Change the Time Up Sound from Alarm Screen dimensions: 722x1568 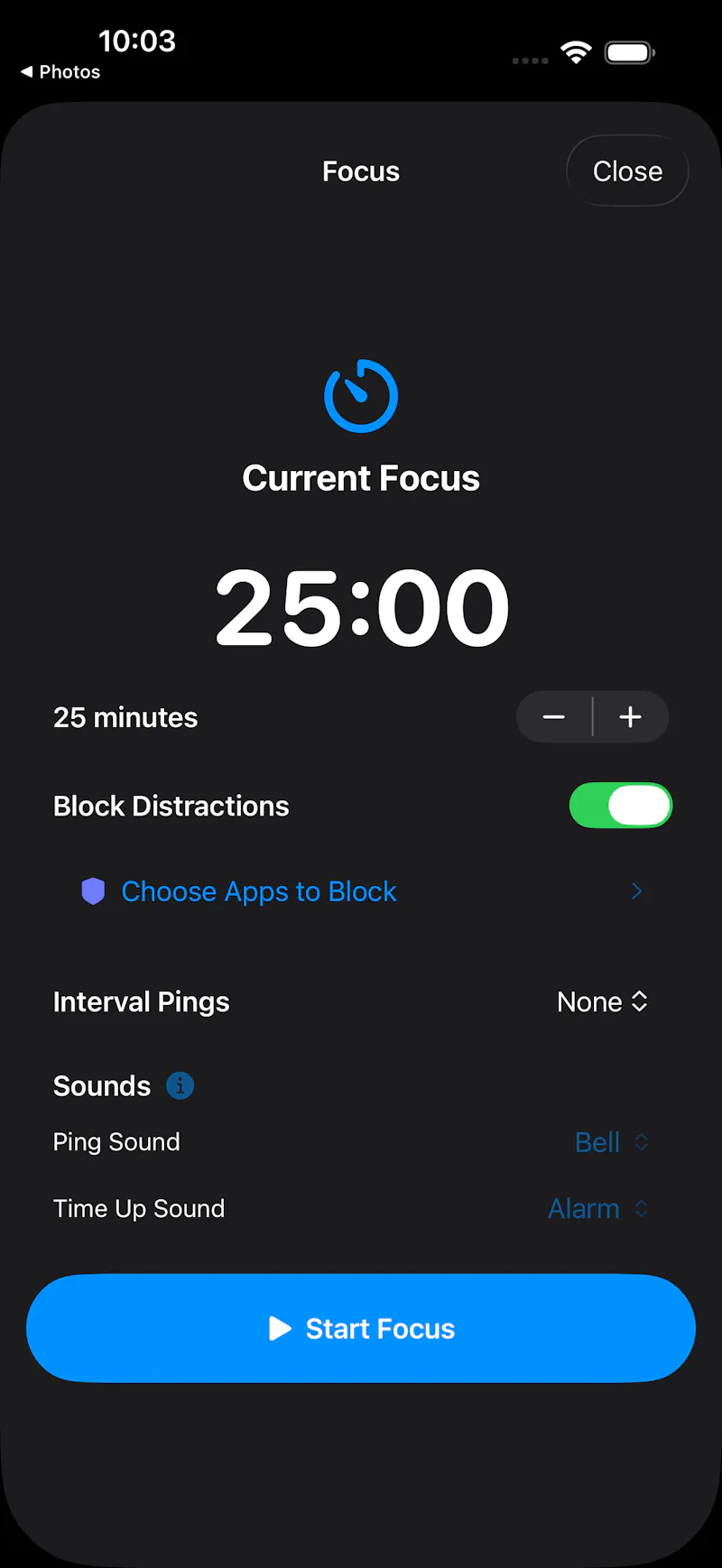pos(597,1209)
